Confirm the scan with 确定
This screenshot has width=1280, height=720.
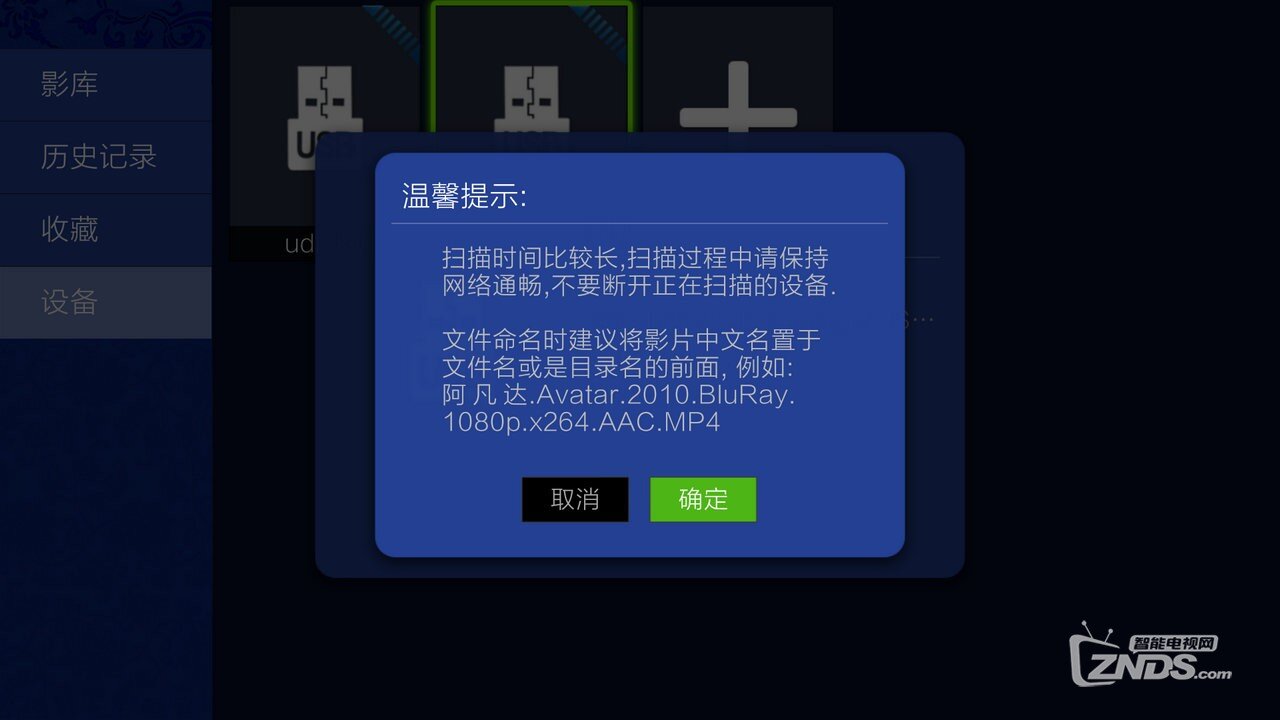coord(702,499)
